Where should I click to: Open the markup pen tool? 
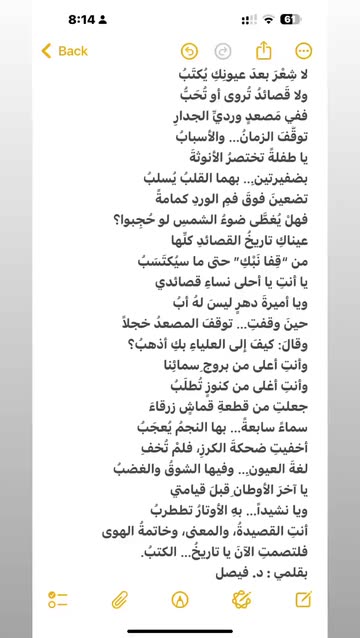180,599
